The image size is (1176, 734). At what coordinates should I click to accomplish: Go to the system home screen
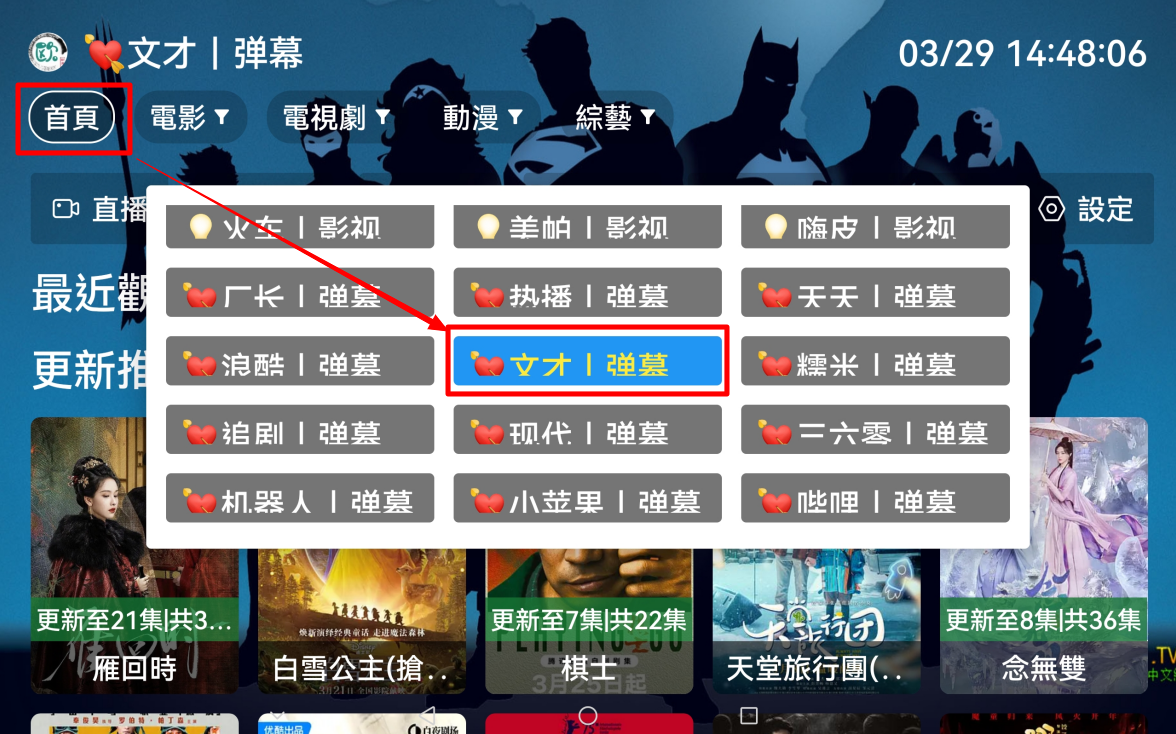588,715
